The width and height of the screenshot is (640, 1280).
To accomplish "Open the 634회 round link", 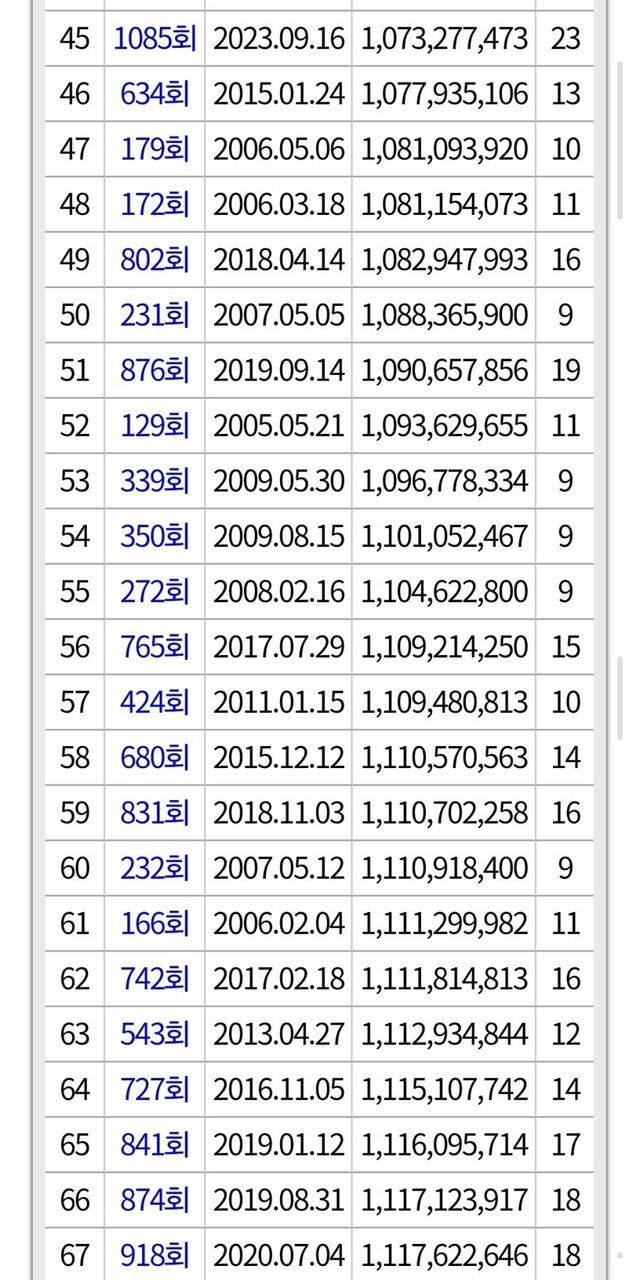I will tap(155, 94).
